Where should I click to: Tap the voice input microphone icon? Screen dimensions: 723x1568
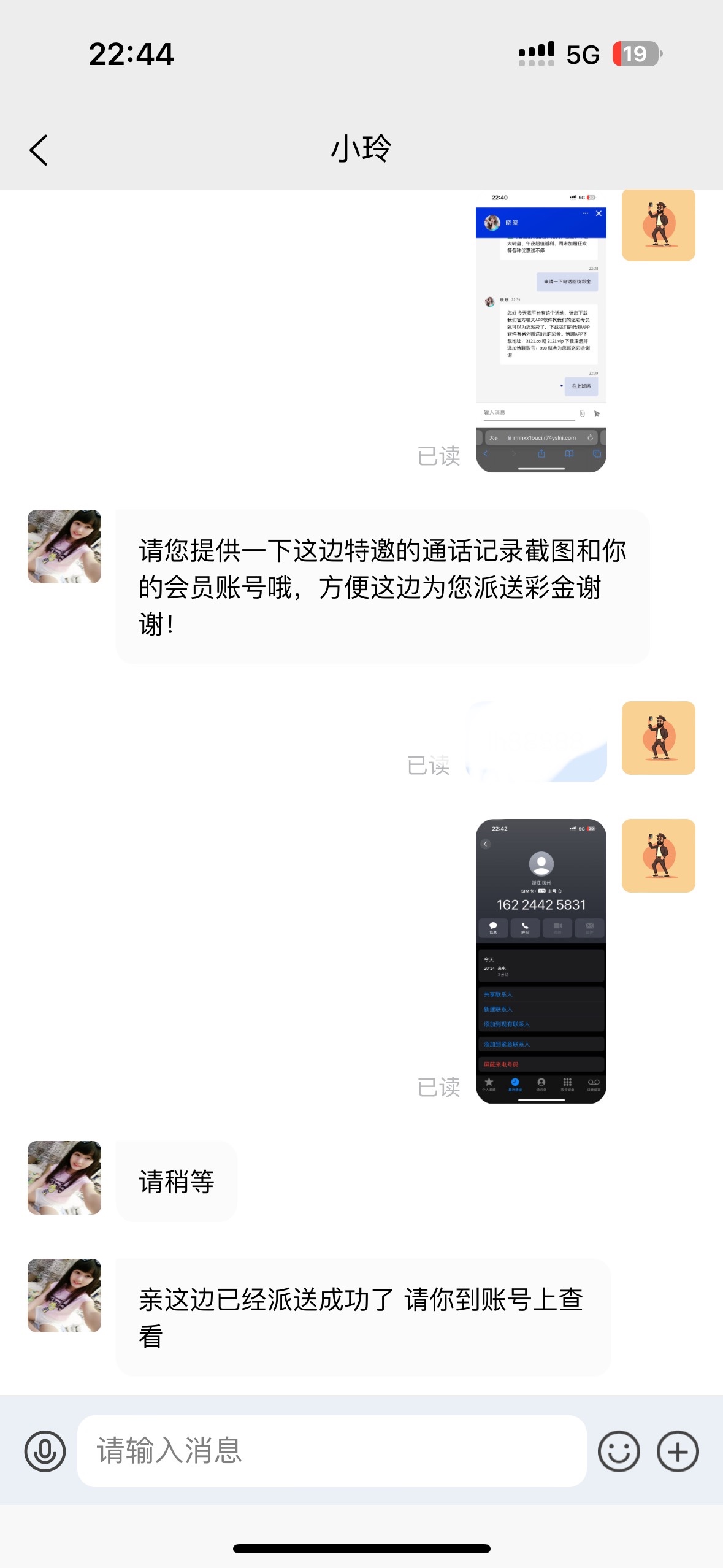(x=45, y=1451)
